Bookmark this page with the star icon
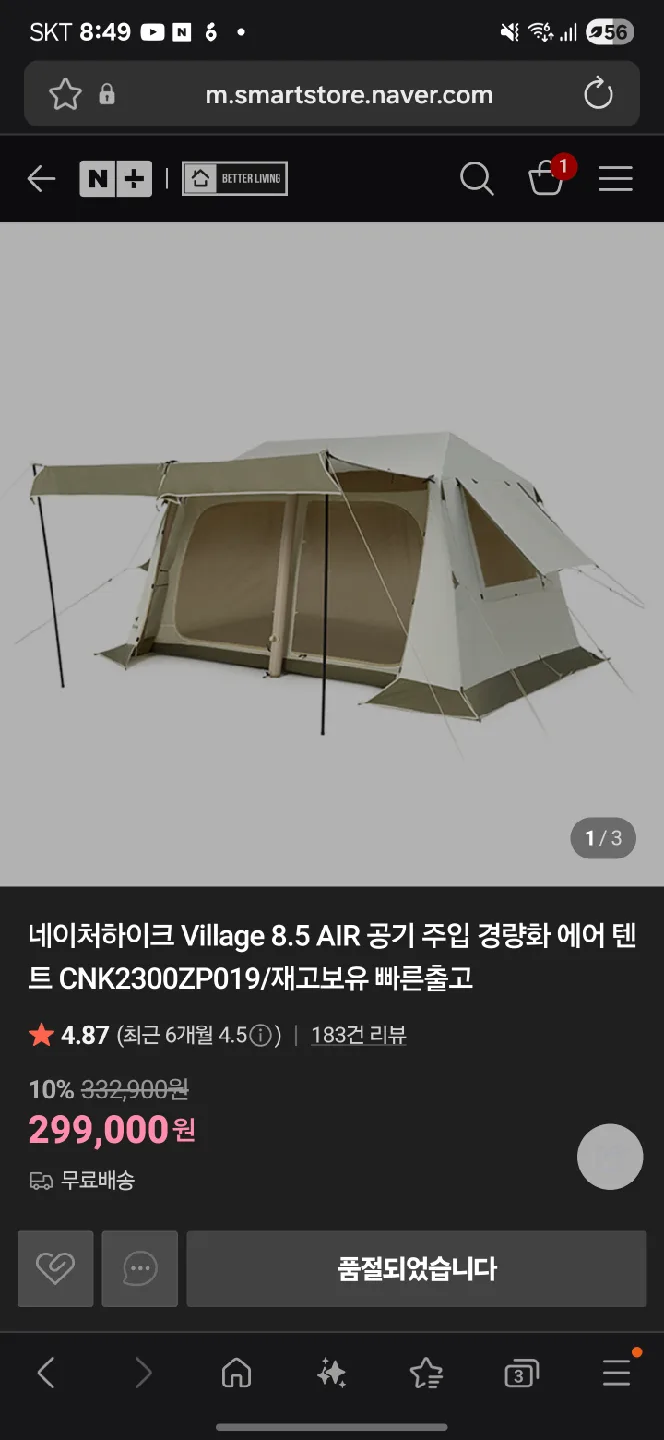 coord(65,95)
